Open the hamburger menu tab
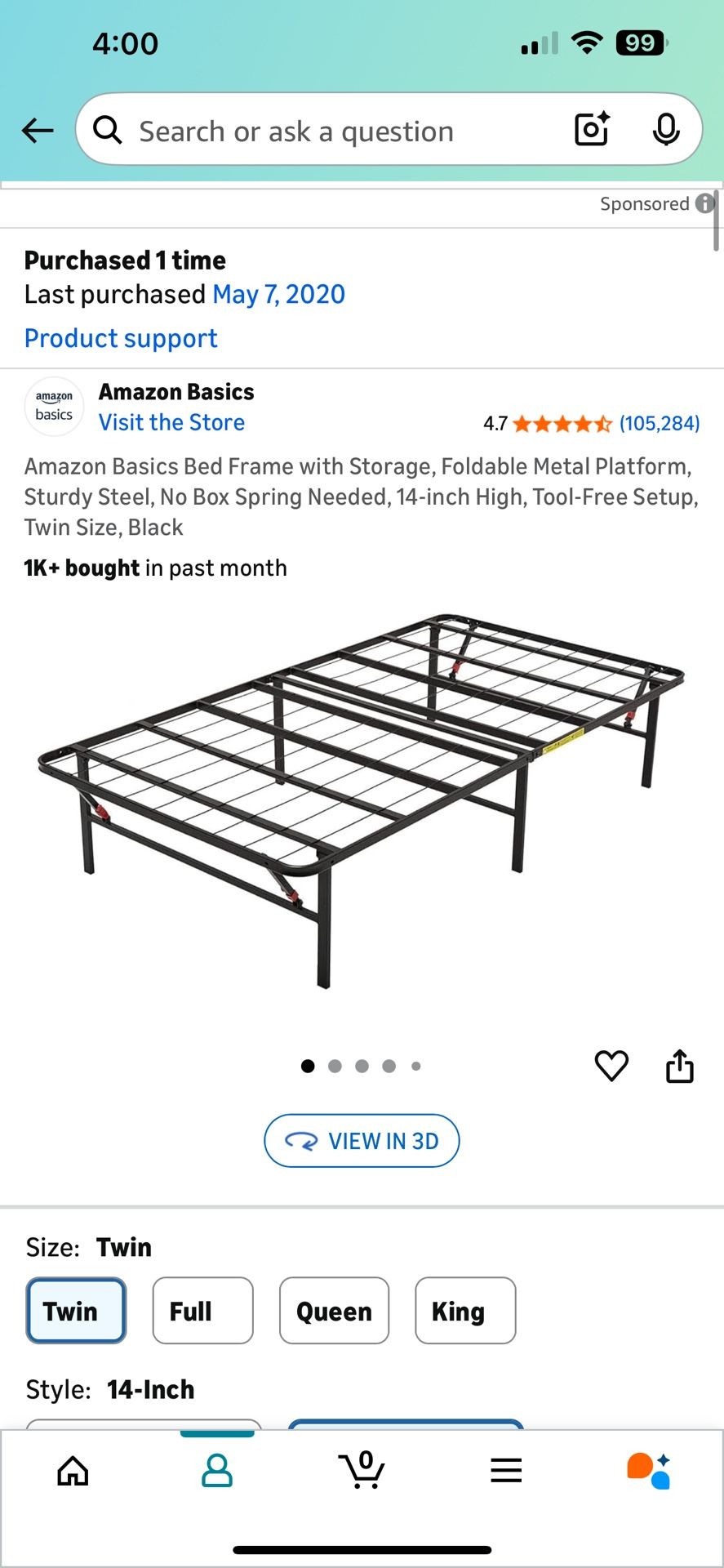Image resolution: width=724 pixels, height=1568 pixels. (506, 1471)
